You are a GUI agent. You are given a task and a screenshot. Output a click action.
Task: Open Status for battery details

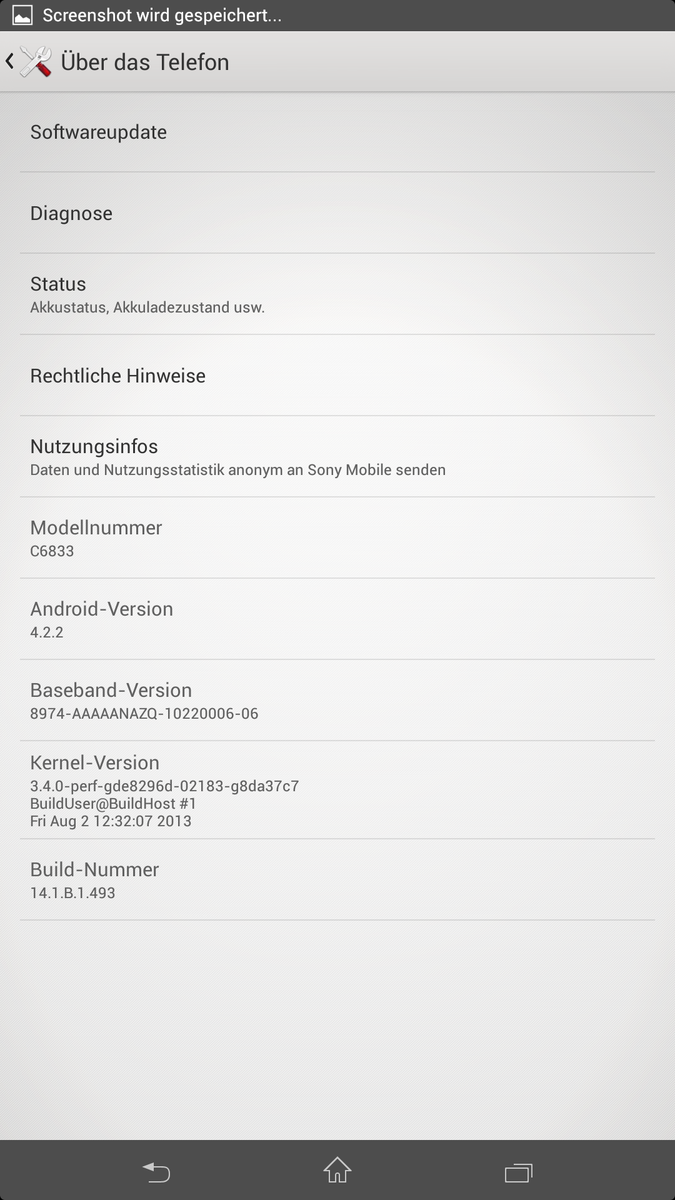tap(337, 294)
